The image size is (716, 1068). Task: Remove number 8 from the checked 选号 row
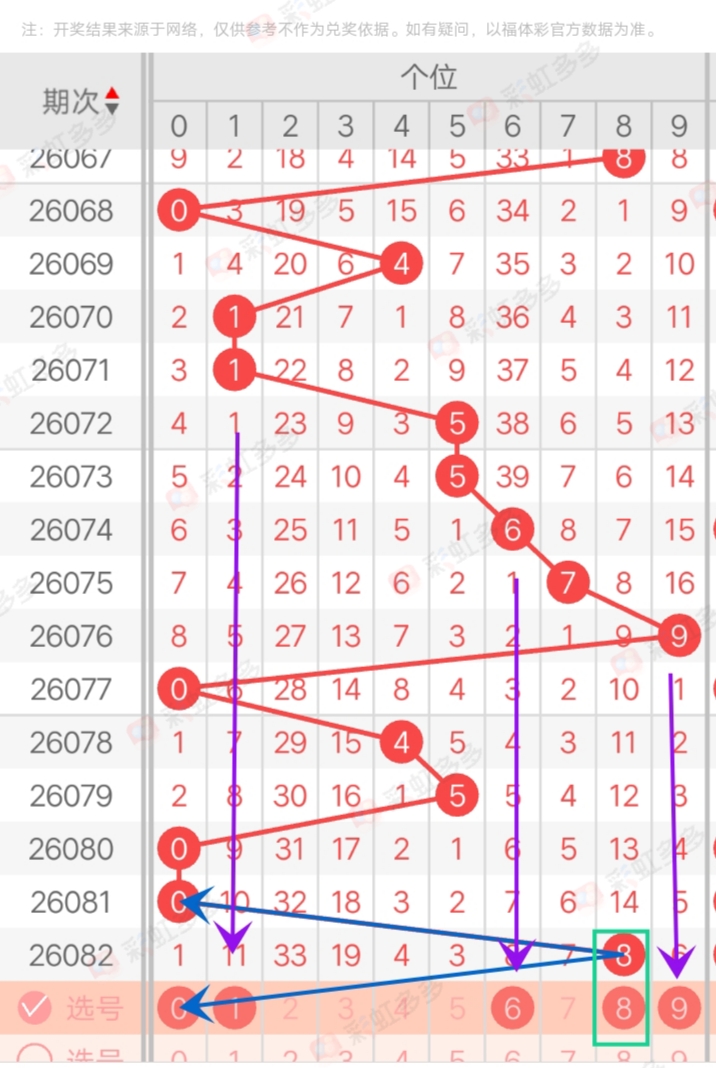[624, 1008]
